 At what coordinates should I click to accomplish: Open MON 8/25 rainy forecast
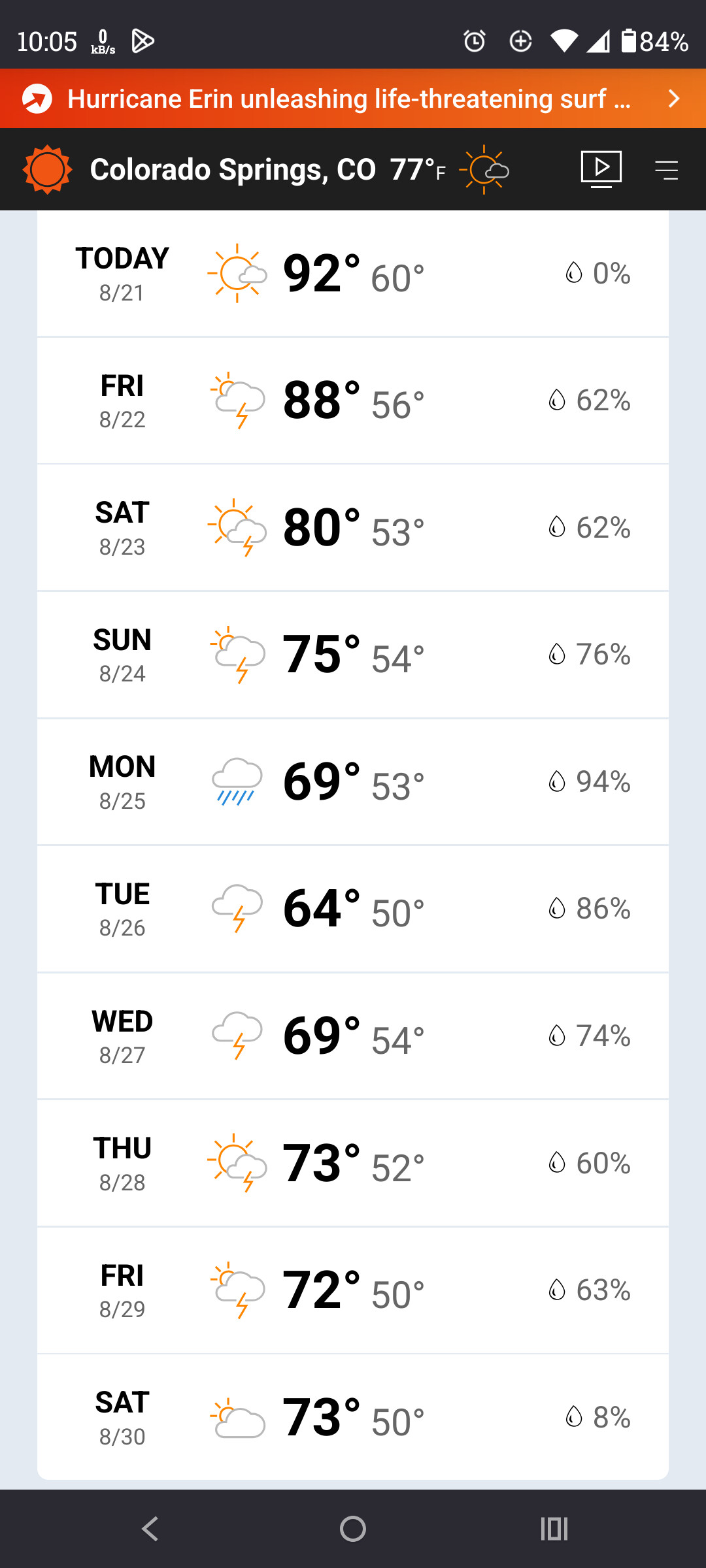(x=353, y=782)
